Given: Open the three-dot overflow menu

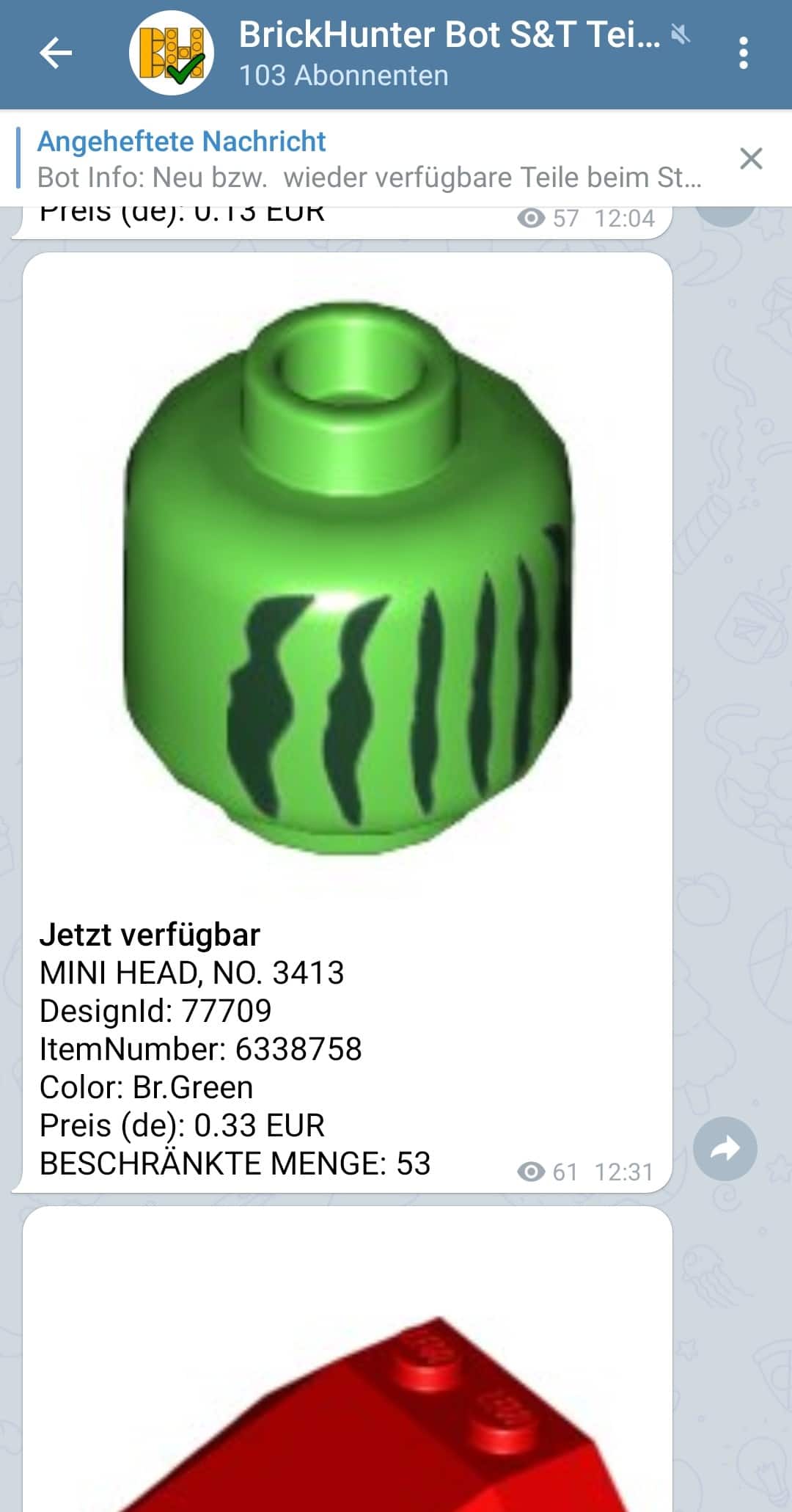Looking at the screenshot, I should 744,54.
